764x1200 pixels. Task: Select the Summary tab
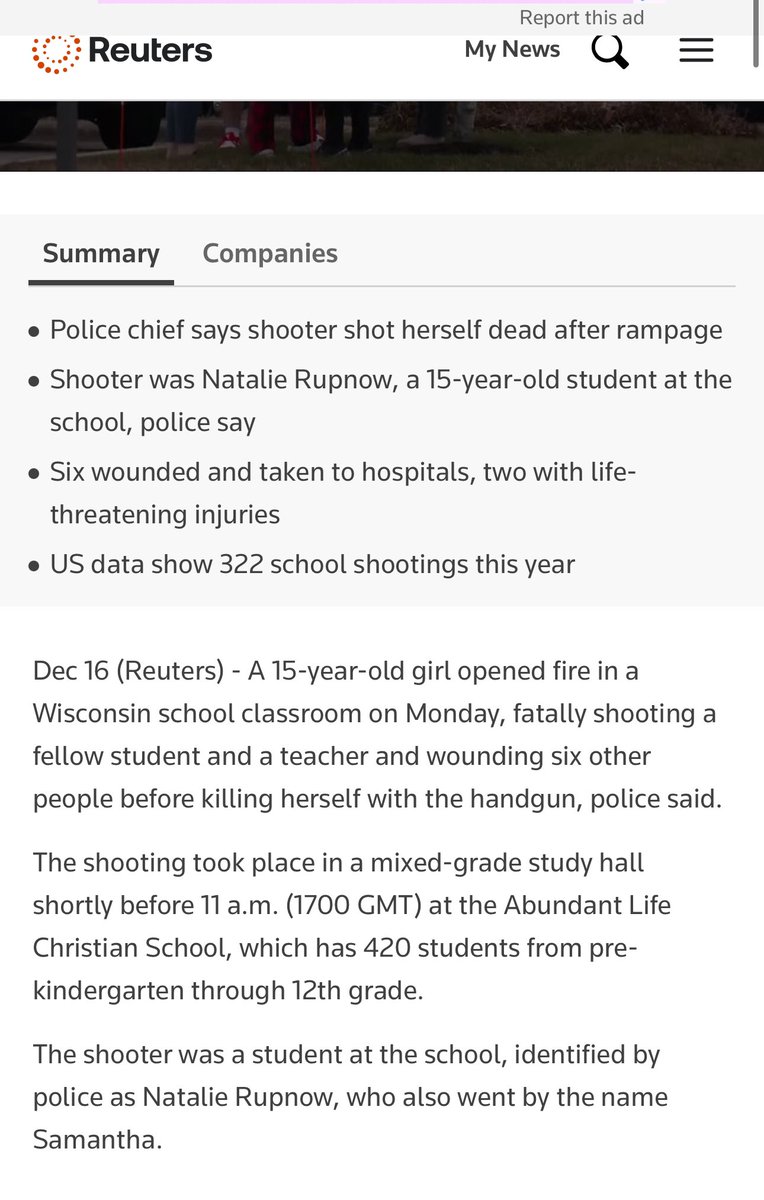[x=101, y=254]
